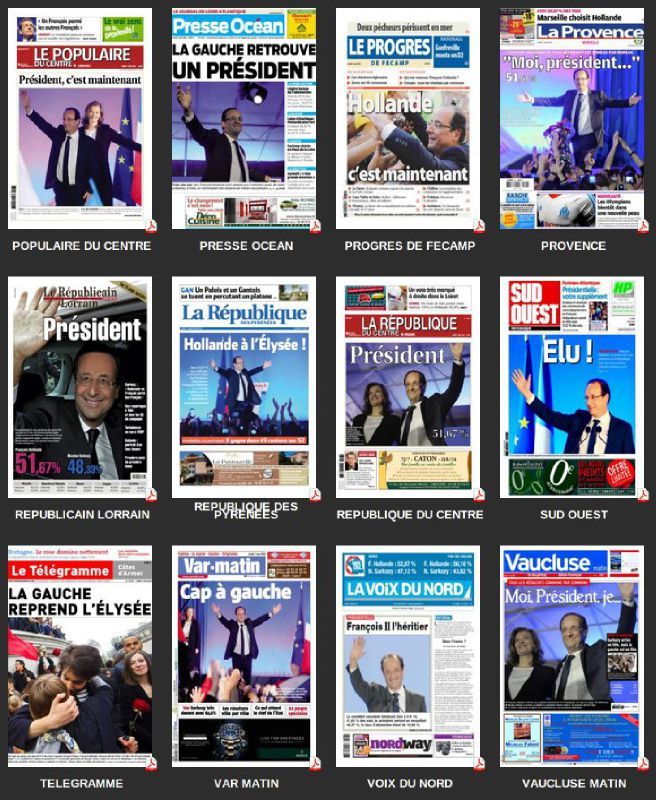The height and width of the screenshot is (800, 656).
Task: View the Republique du Centre cover
Action: (x=408, y=387)
